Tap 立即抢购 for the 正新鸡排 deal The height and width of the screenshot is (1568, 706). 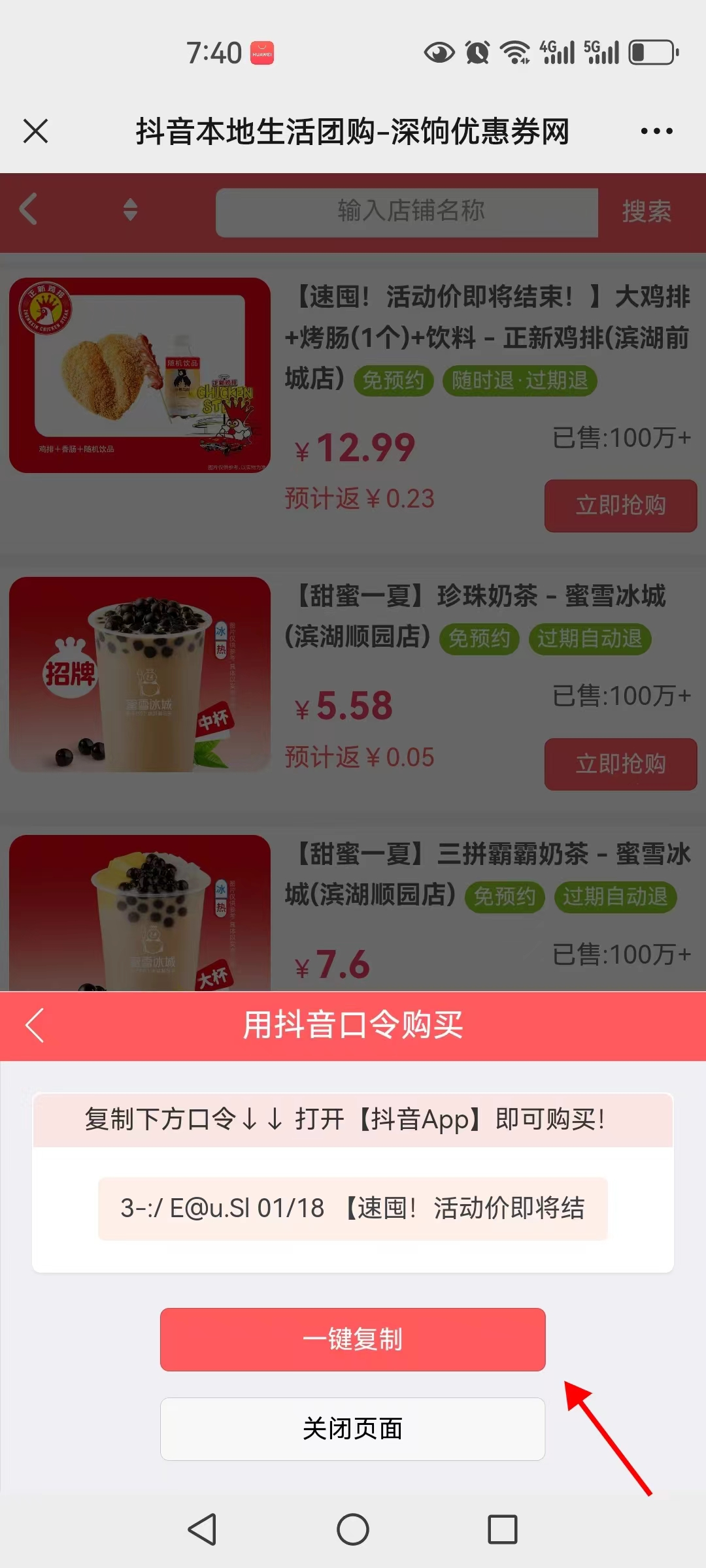click(x=620, y=506)
